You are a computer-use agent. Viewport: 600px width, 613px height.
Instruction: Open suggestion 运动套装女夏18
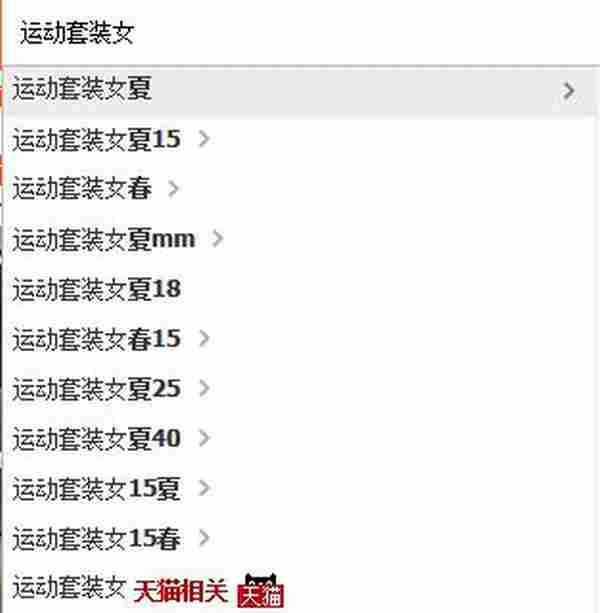point(97,290)
